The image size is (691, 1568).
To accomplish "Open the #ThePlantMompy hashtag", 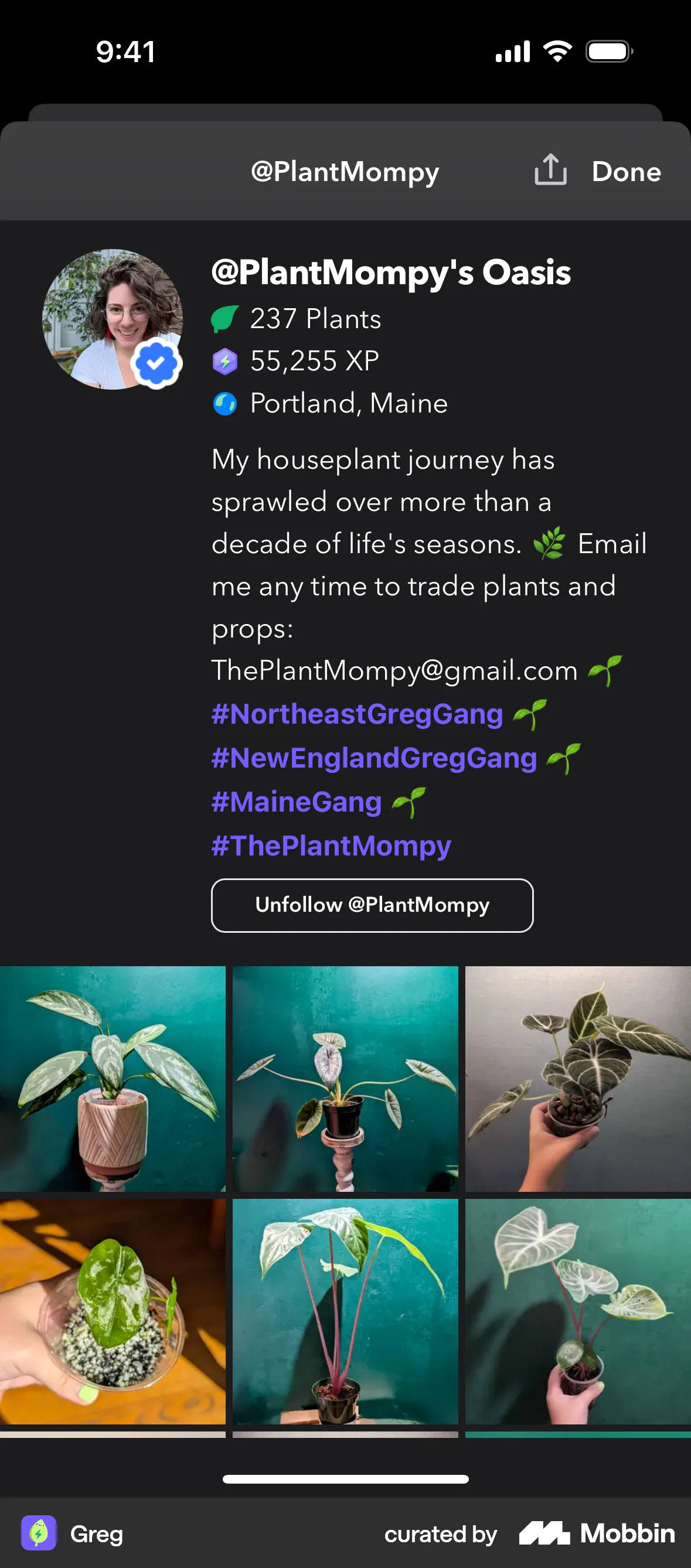I will (x=331, y=846).
